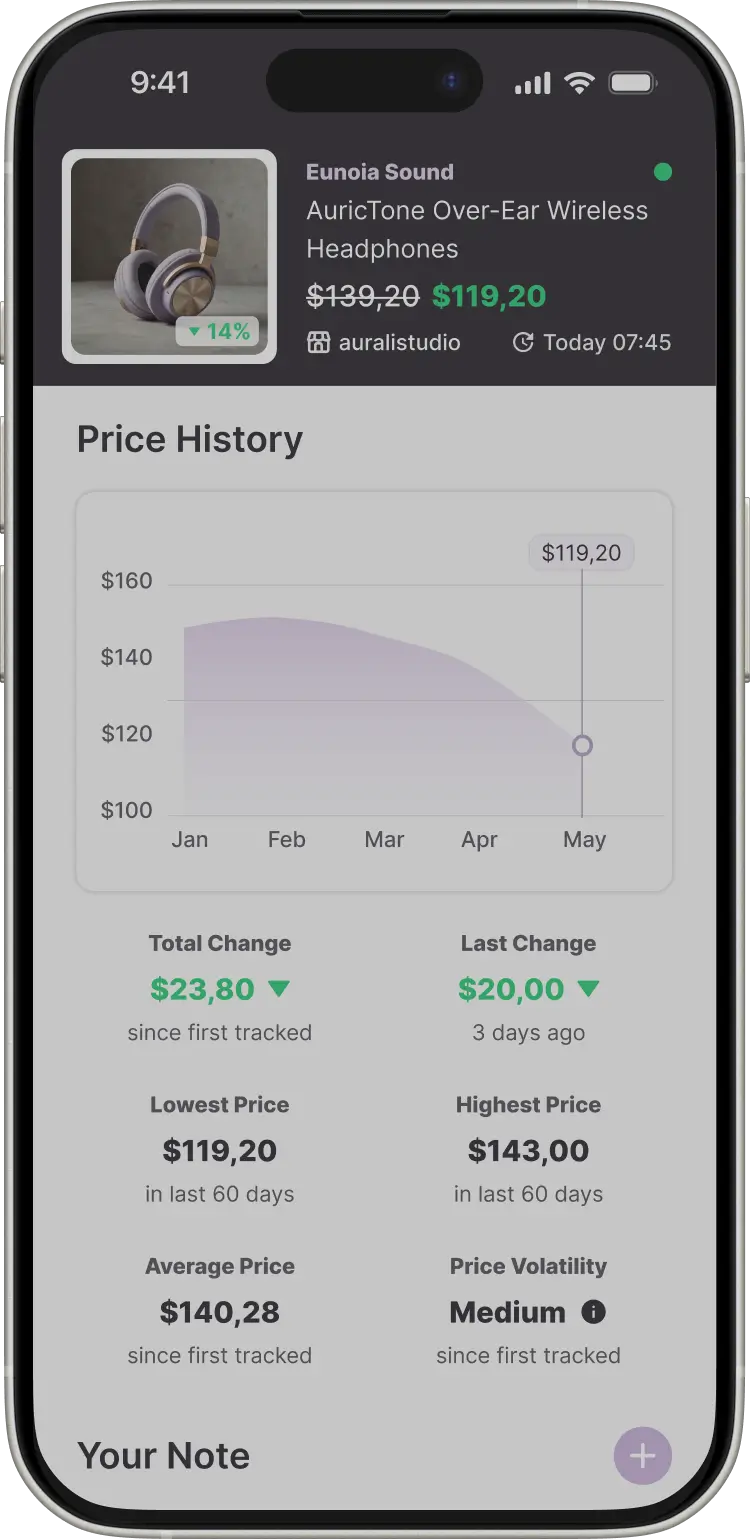Click the green sale price $119,20

coord(487,296)
